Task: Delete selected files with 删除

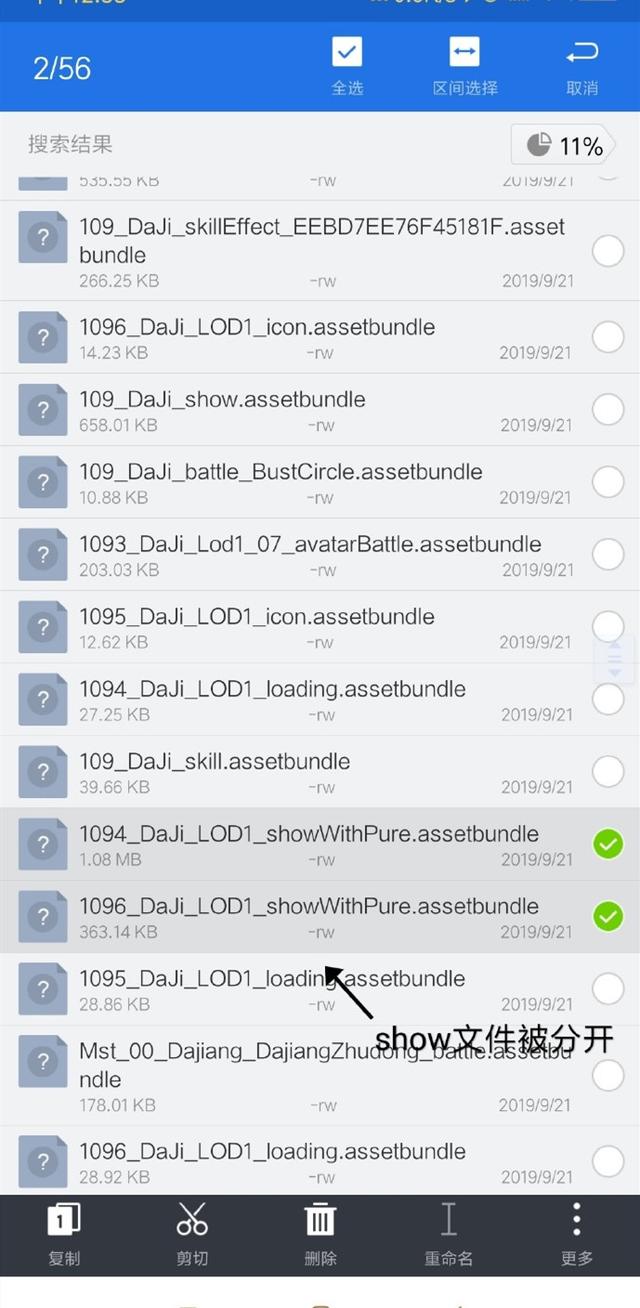Action: tap(320, 1233)
